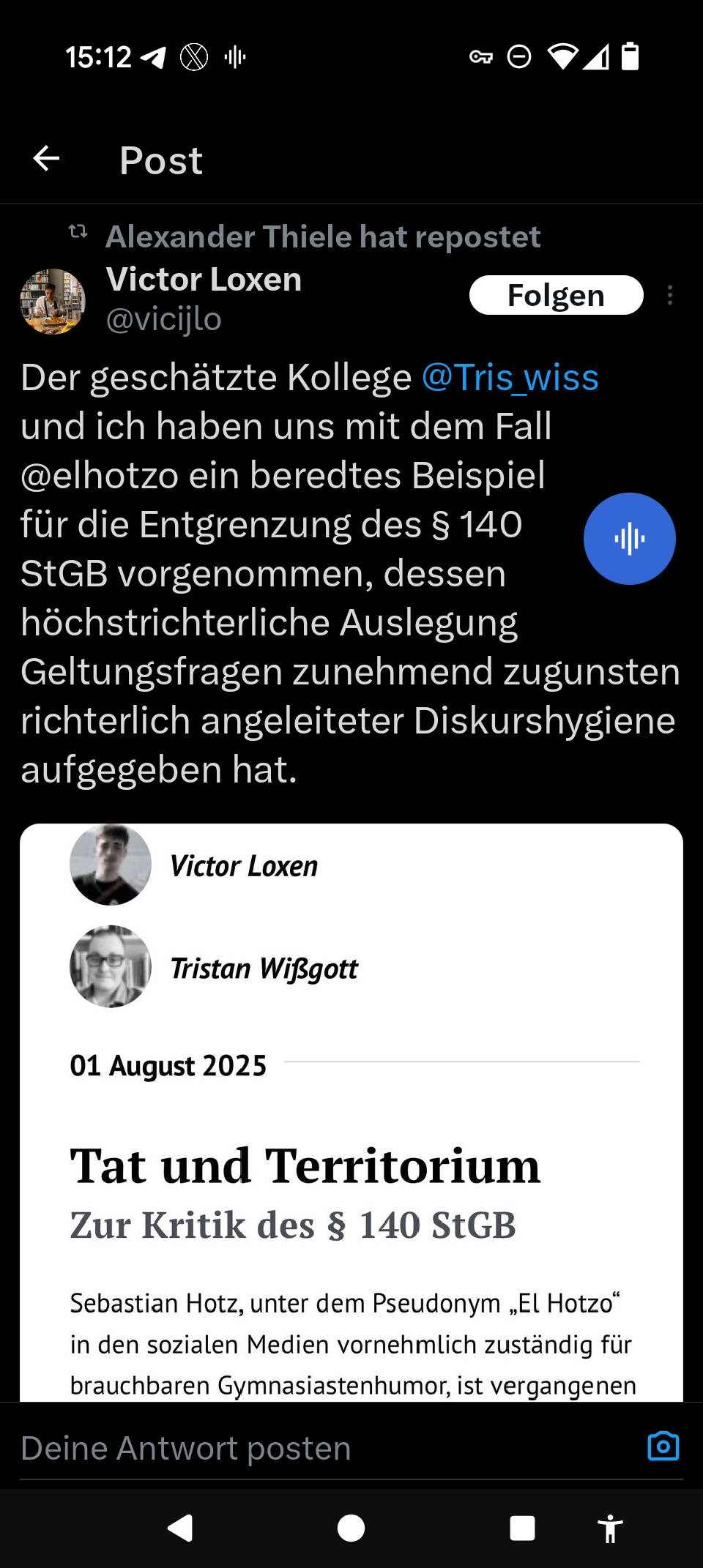Open the @Tris_wiss mention link

point(510,378)
